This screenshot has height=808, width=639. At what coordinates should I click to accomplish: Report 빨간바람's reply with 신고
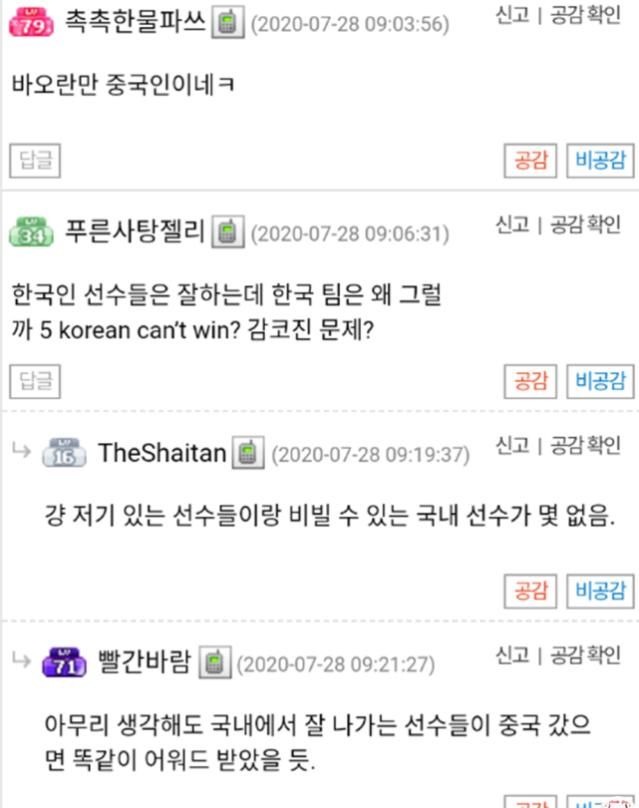512,655
